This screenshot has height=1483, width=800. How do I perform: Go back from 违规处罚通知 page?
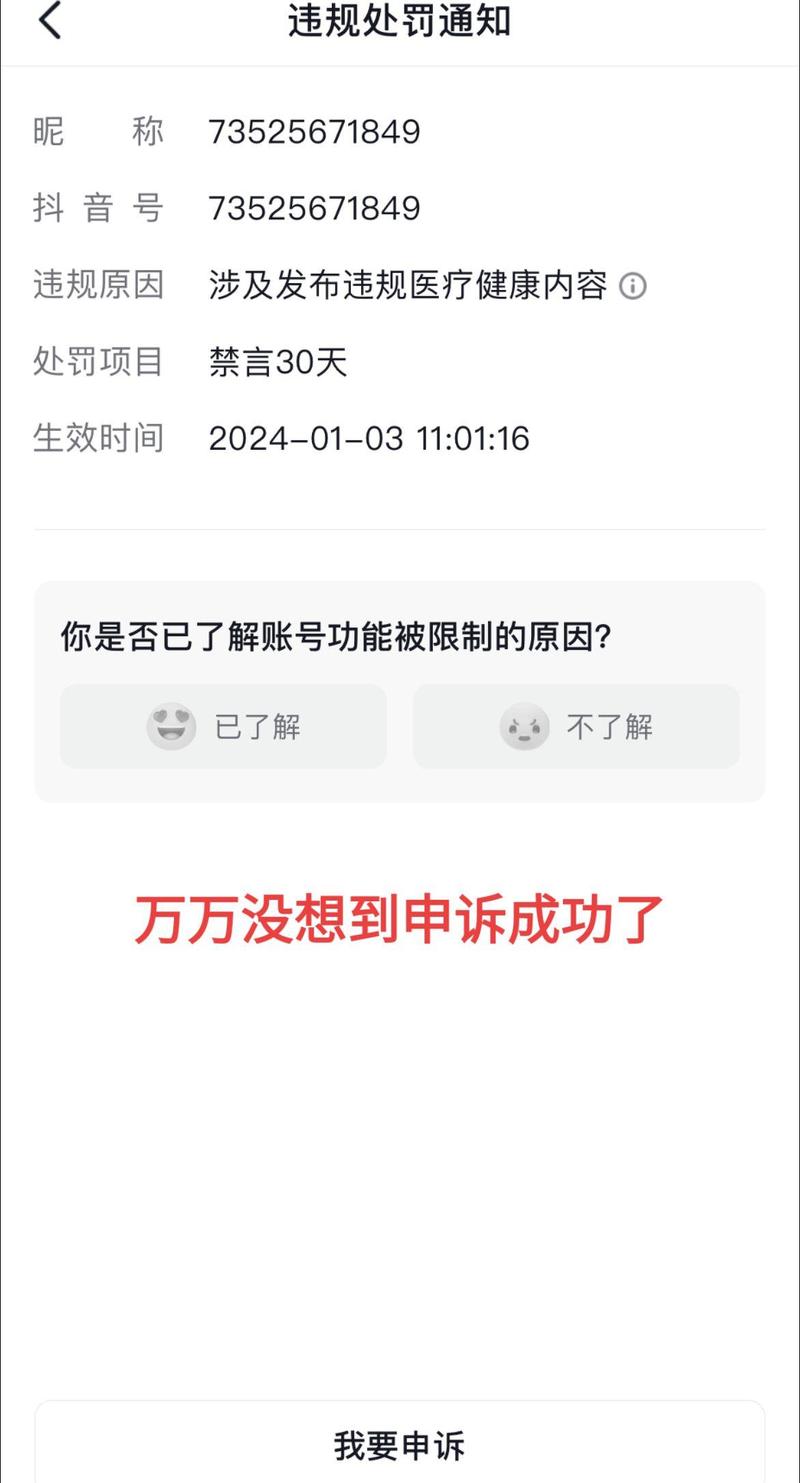(x=50, y=21)
